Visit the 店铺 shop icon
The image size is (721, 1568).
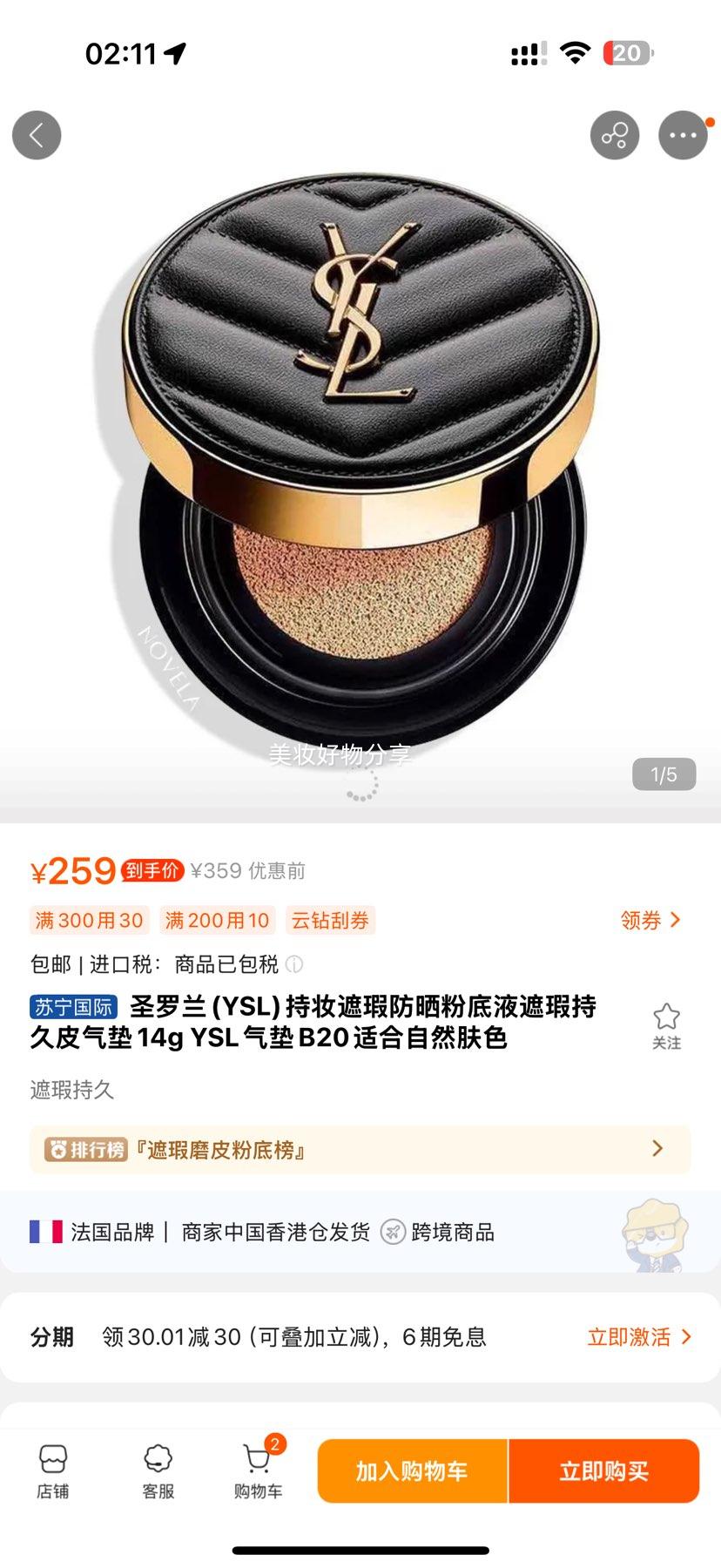(54, 1472)
